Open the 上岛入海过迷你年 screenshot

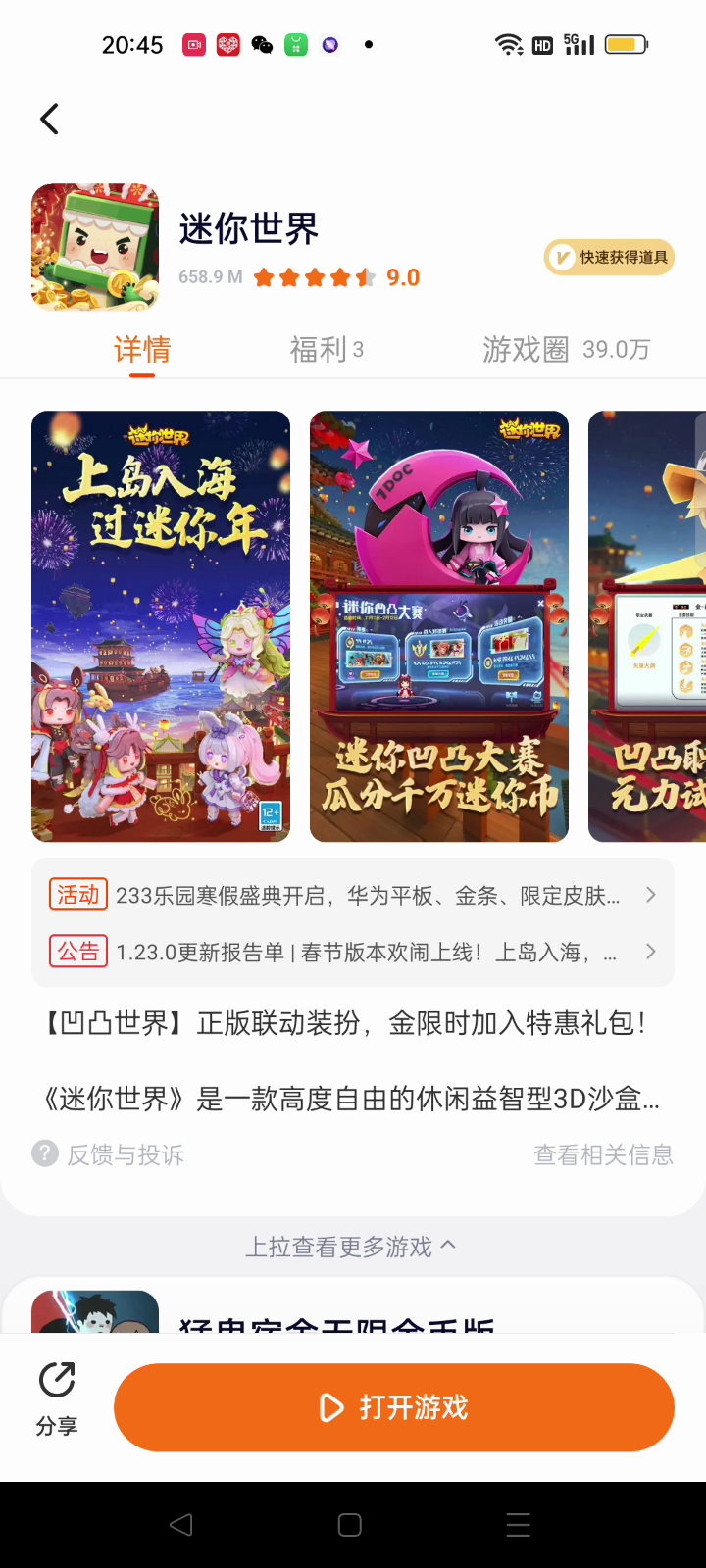tap(161, 626)
